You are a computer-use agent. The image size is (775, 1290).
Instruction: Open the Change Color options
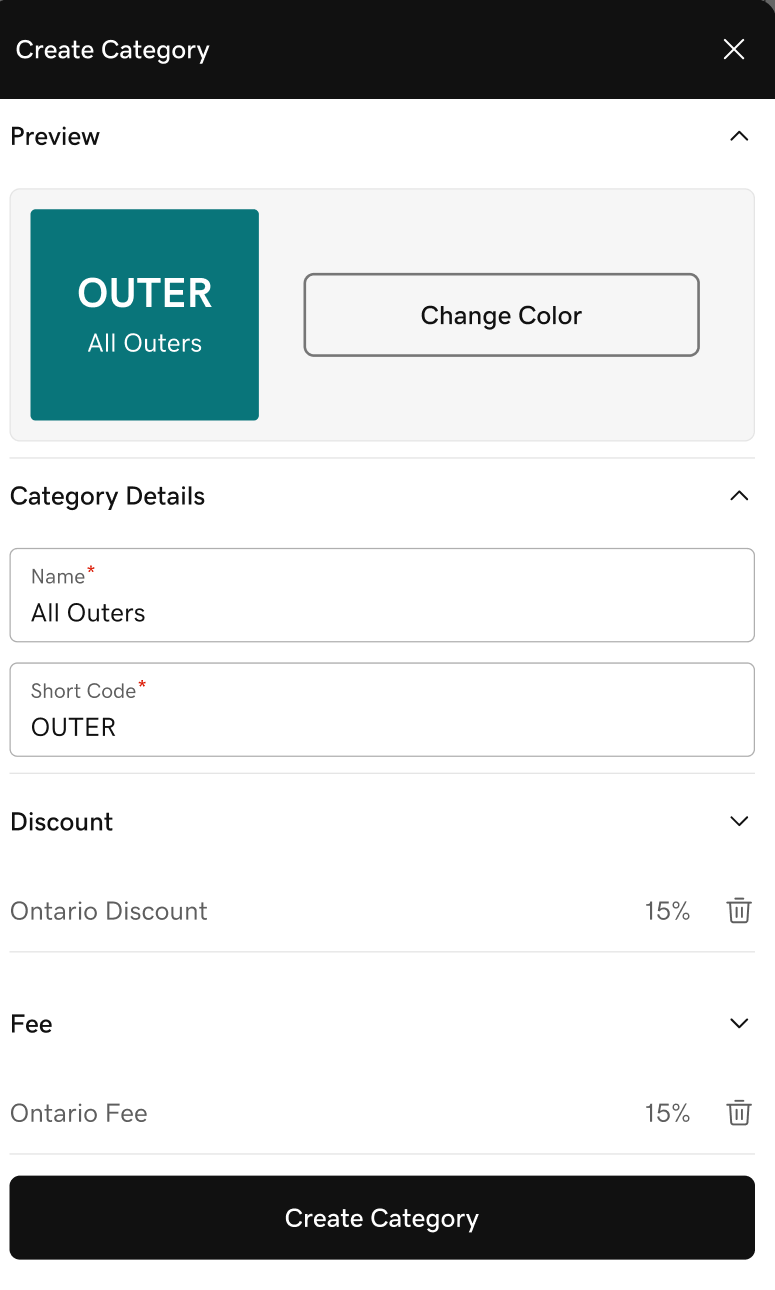pos(501,315)
